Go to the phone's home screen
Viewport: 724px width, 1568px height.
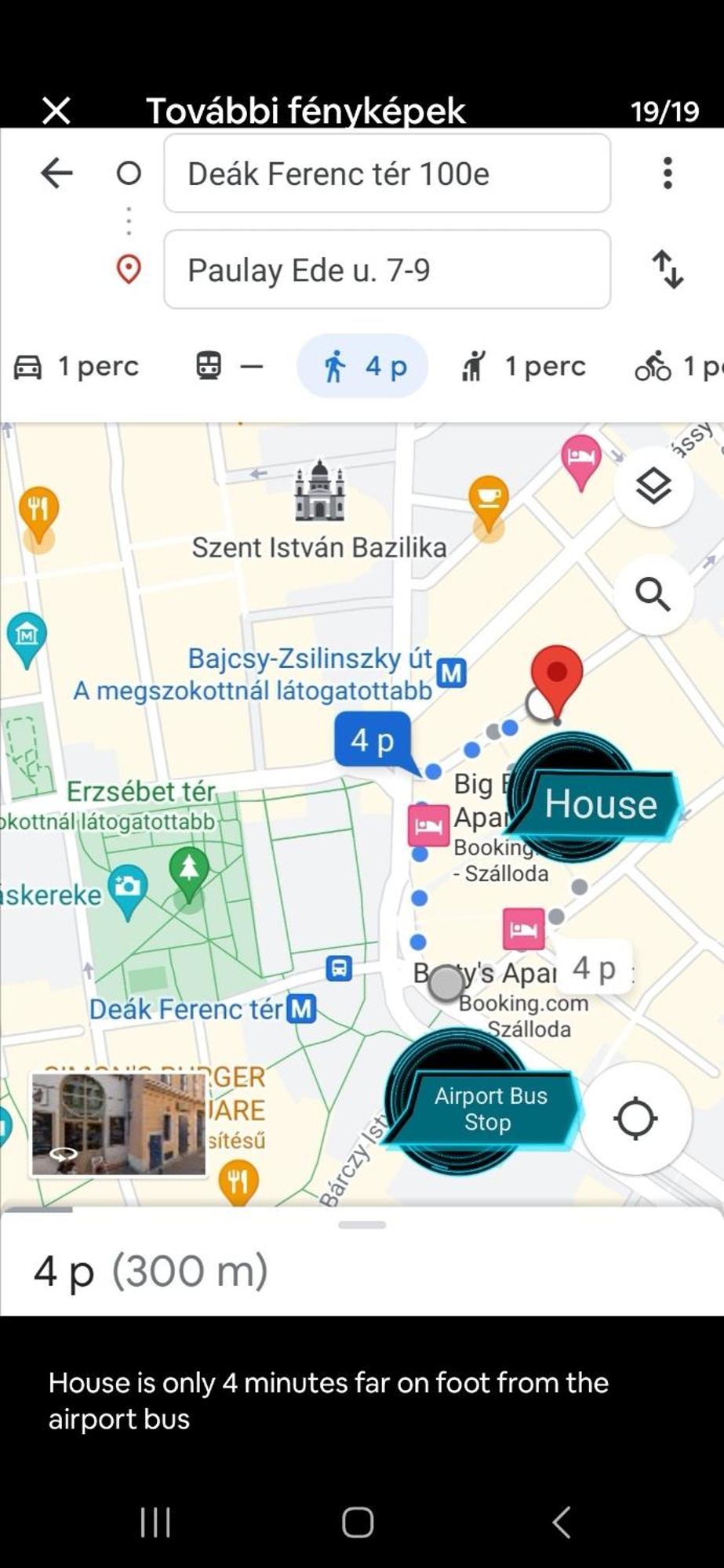(358, 1523)
